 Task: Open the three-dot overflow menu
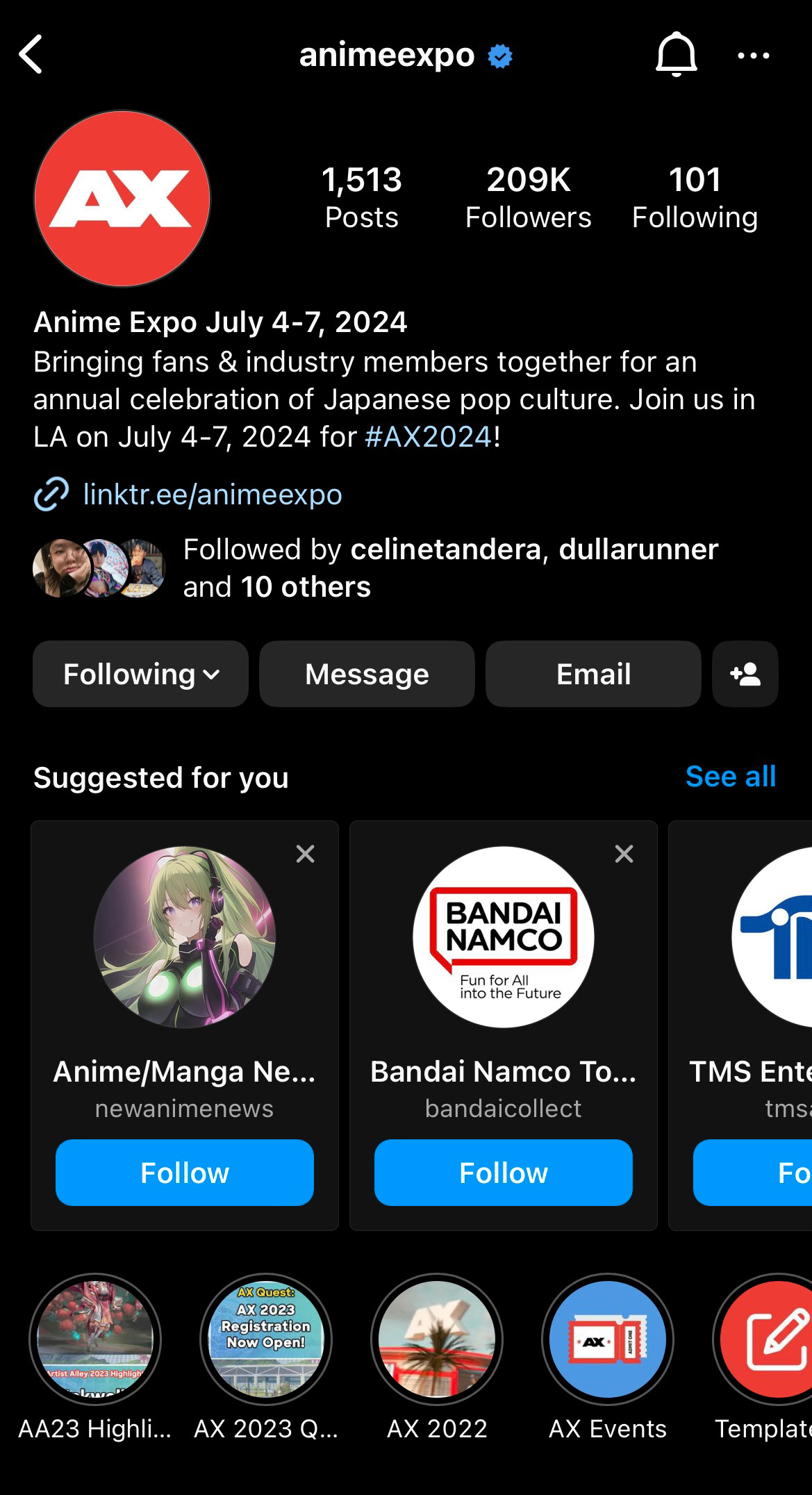pyautogui.click(x=753, y=56)
